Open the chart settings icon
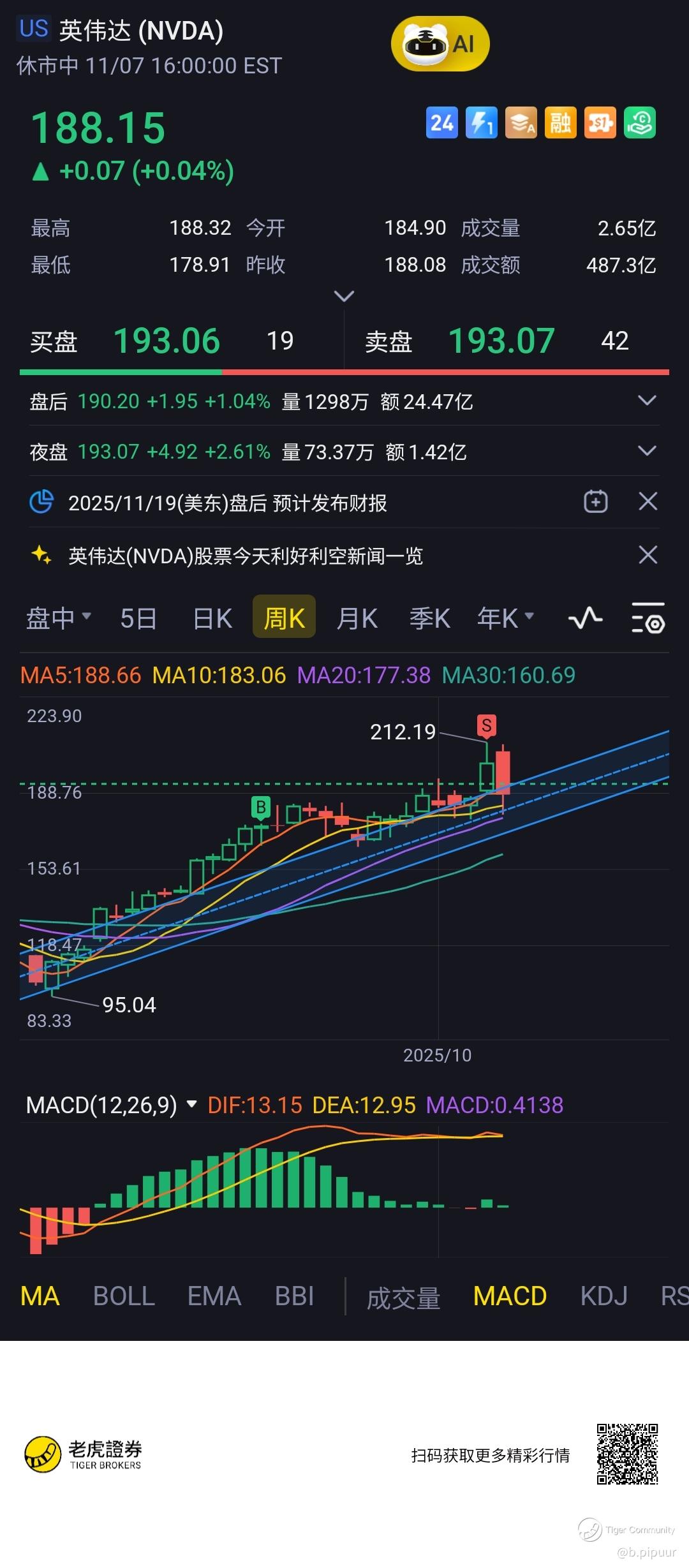 click(648, 618)
